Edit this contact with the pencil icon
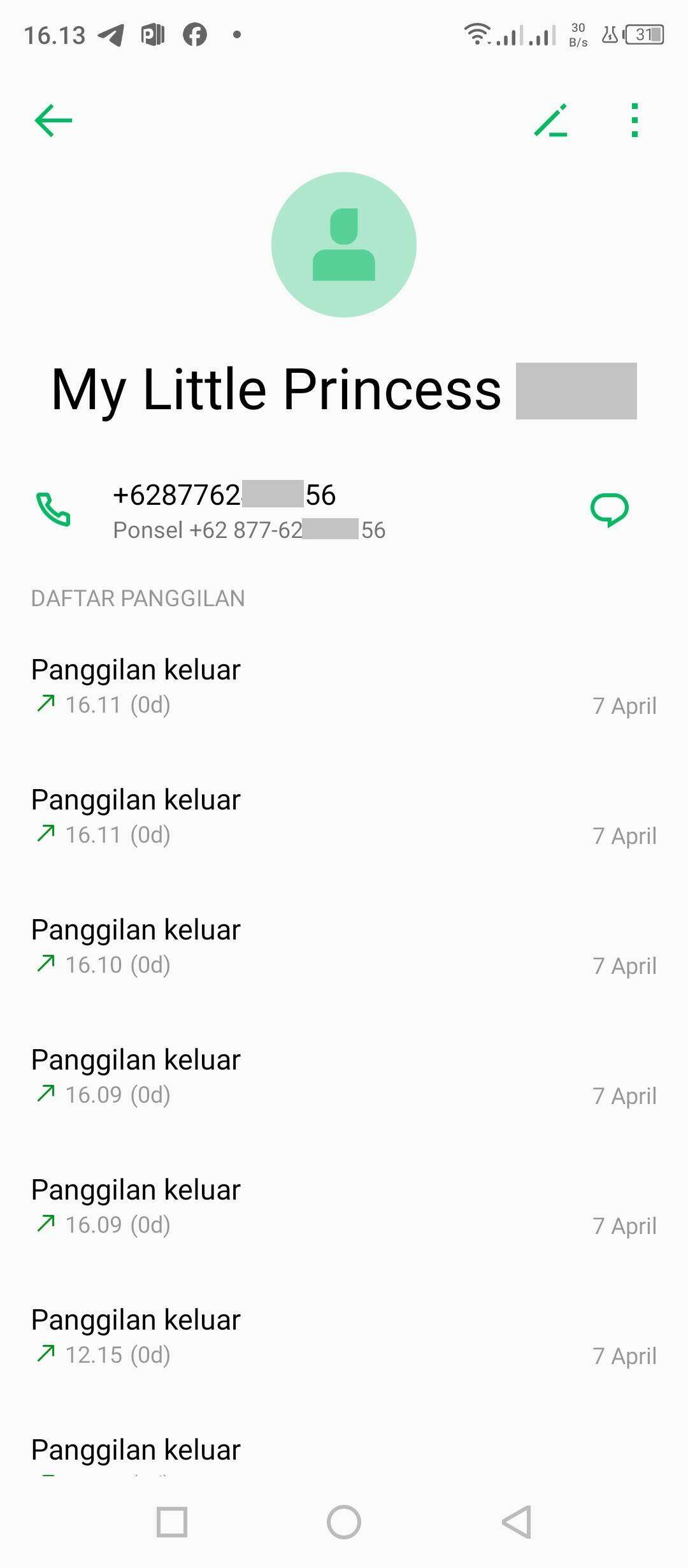This screenshot has width=688, height=1568. tap(551, 120)
